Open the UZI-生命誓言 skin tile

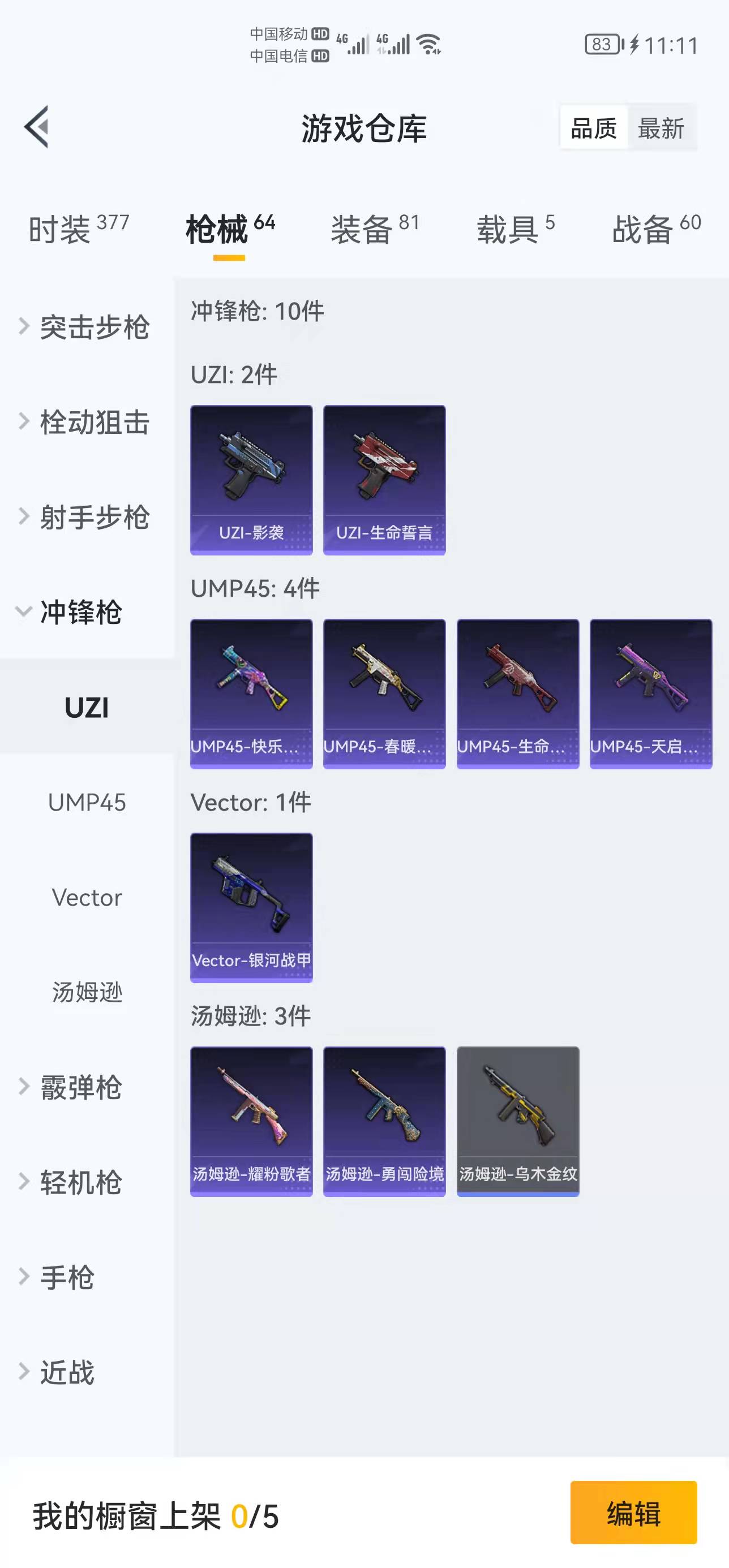(x=384, y=480)
